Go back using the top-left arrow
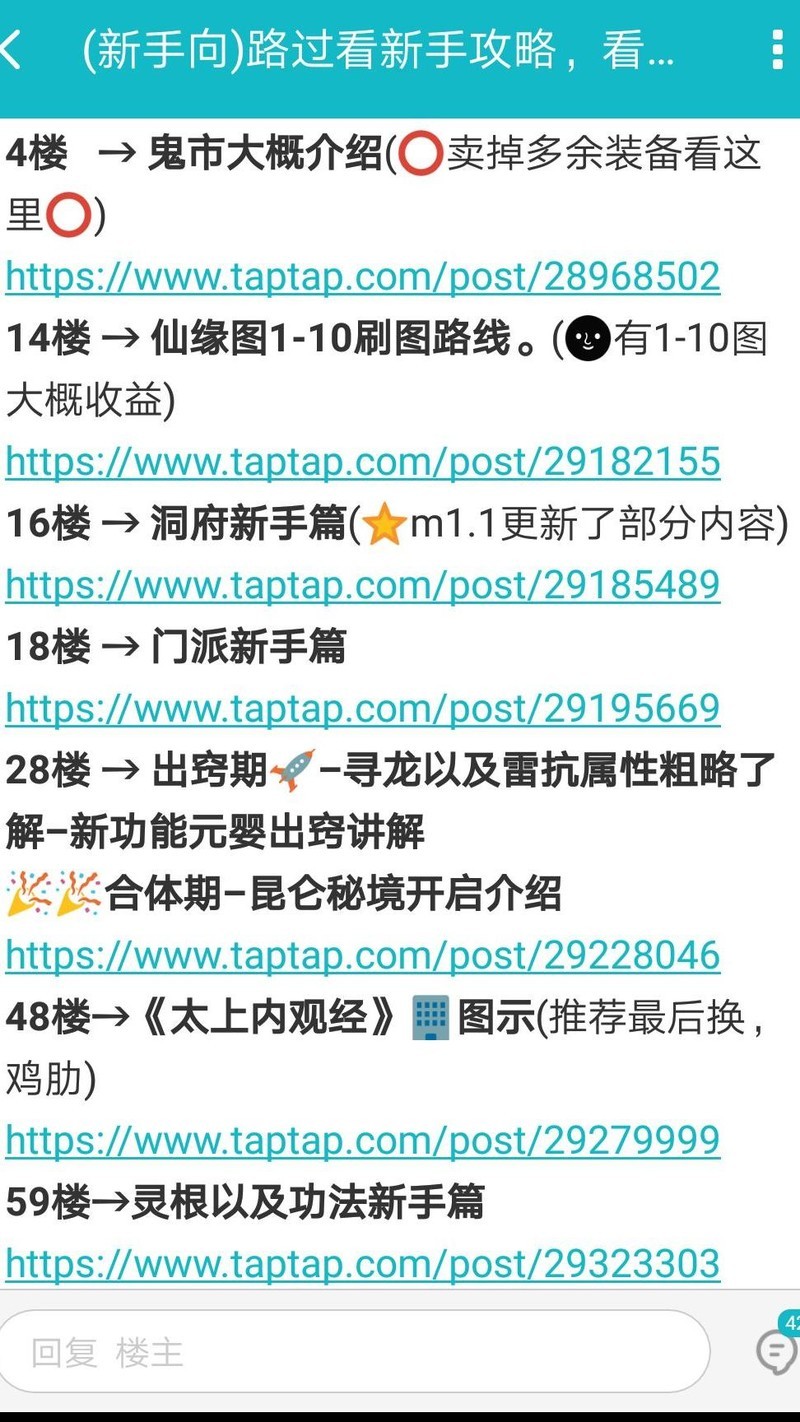The image size is (800, 1422). tap(14, 49)
